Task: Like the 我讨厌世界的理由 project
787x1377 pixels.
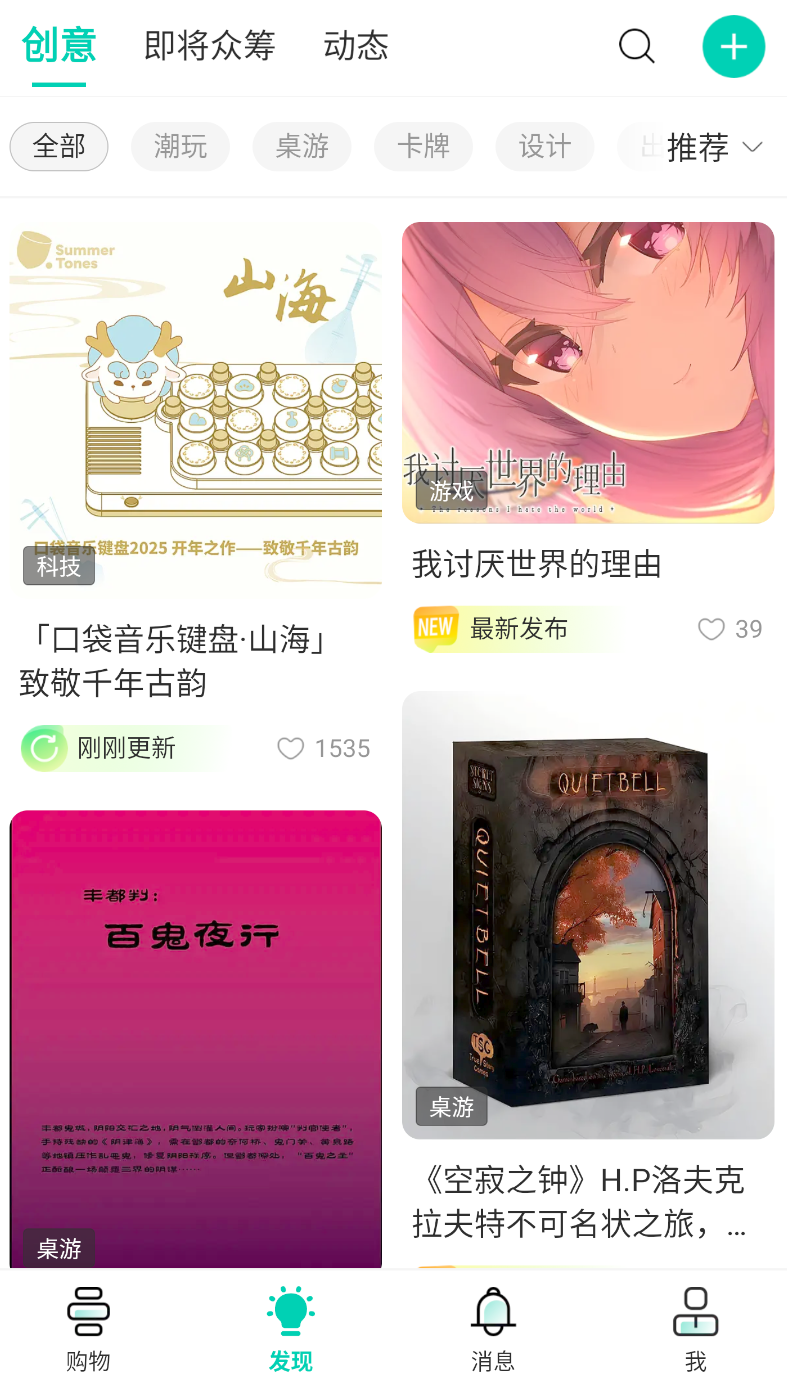Action: (711, 629)
